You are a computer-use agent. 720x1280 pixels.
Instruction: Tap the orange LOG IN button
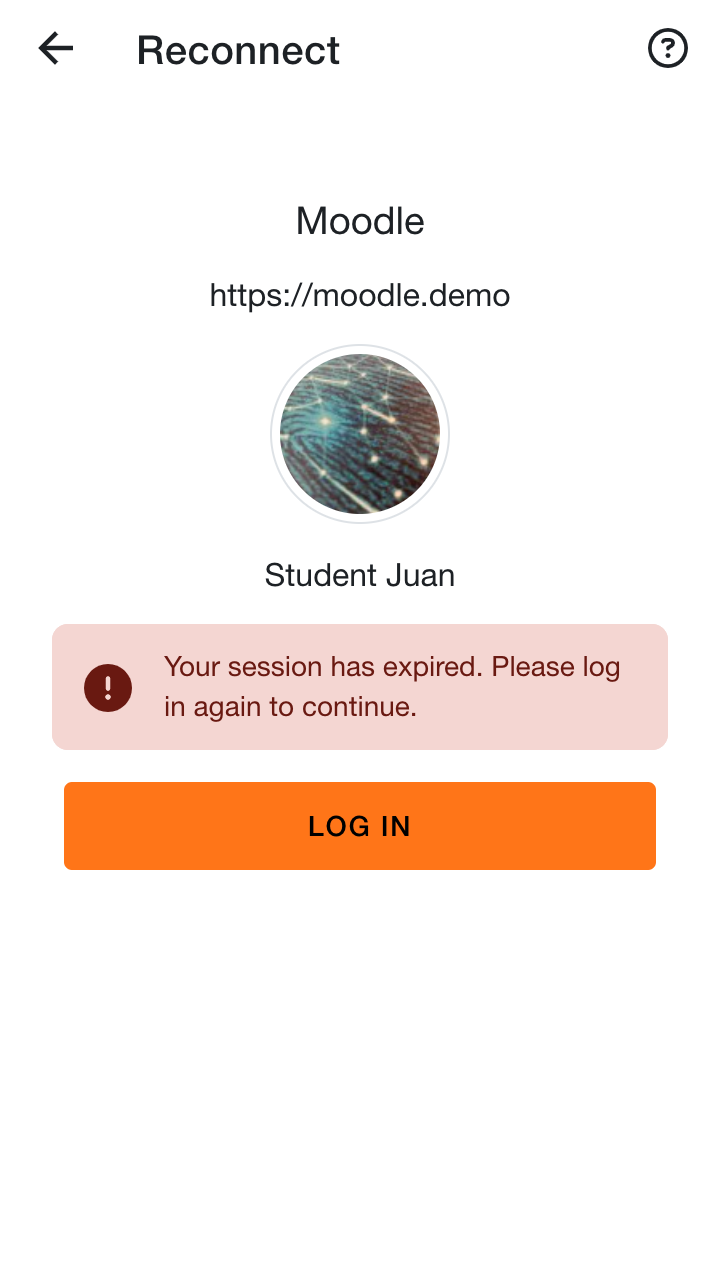(x=360, y=826)
